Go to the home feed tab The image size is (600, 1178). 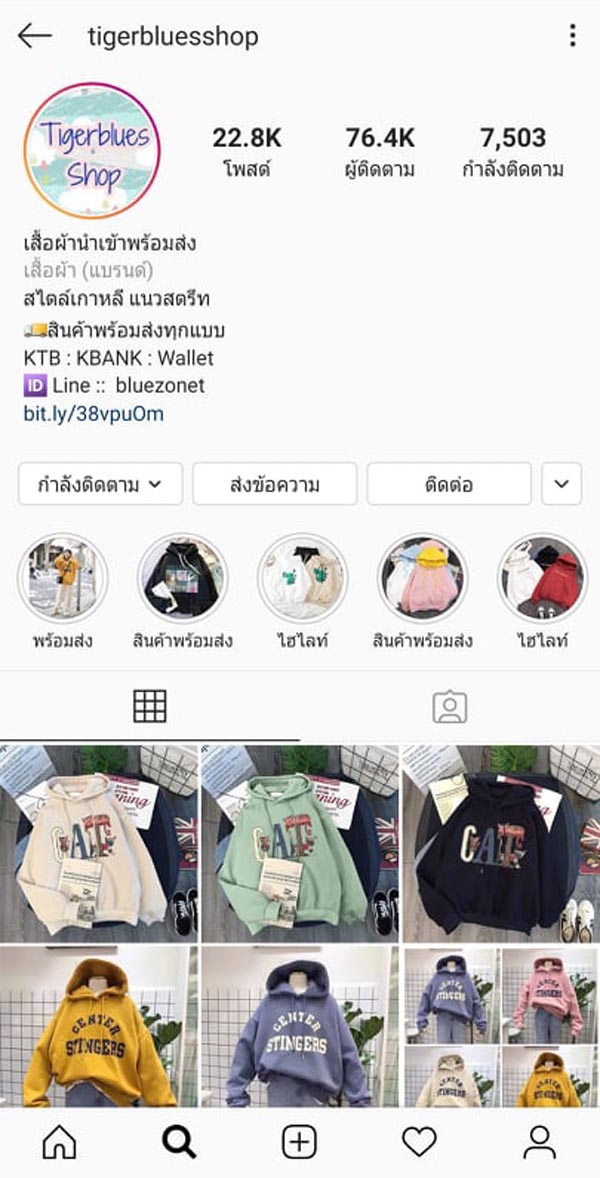60,1142
